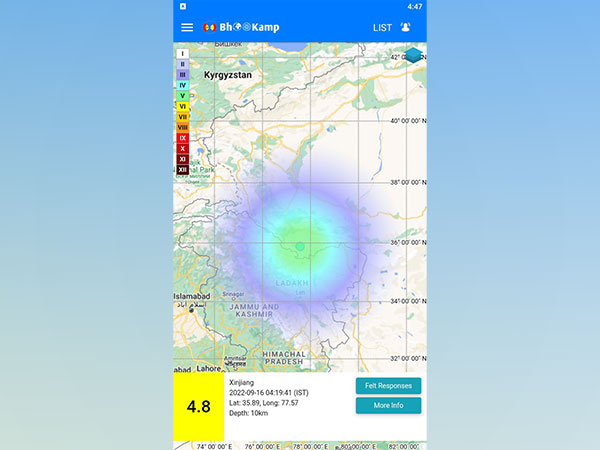The width and height of the screenshot is (600, 450).
Task: Switch to the LIST view
Action: coord(382,27)
